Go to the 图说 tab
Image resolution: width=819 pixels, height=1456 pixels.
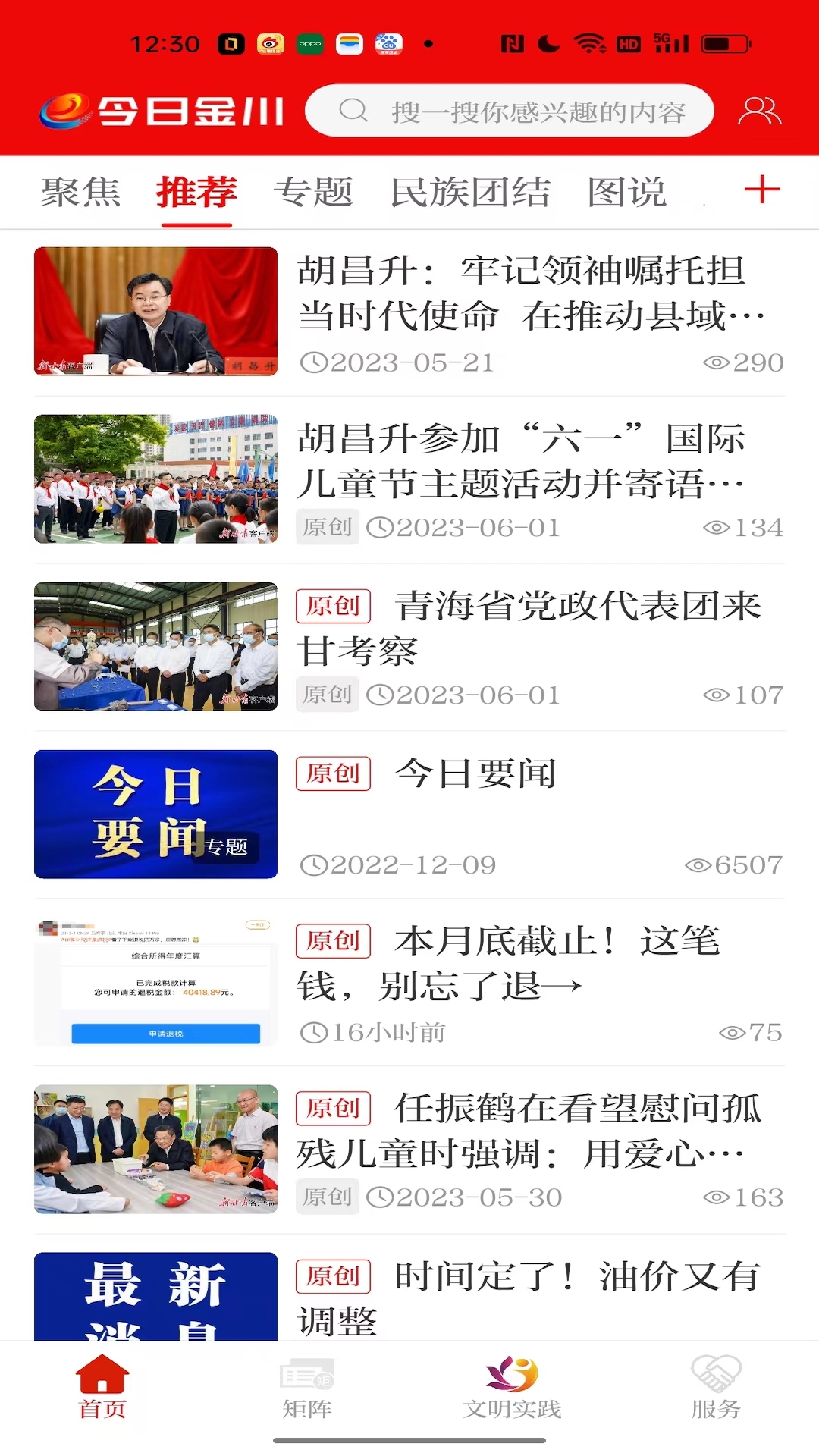[626, 192]
